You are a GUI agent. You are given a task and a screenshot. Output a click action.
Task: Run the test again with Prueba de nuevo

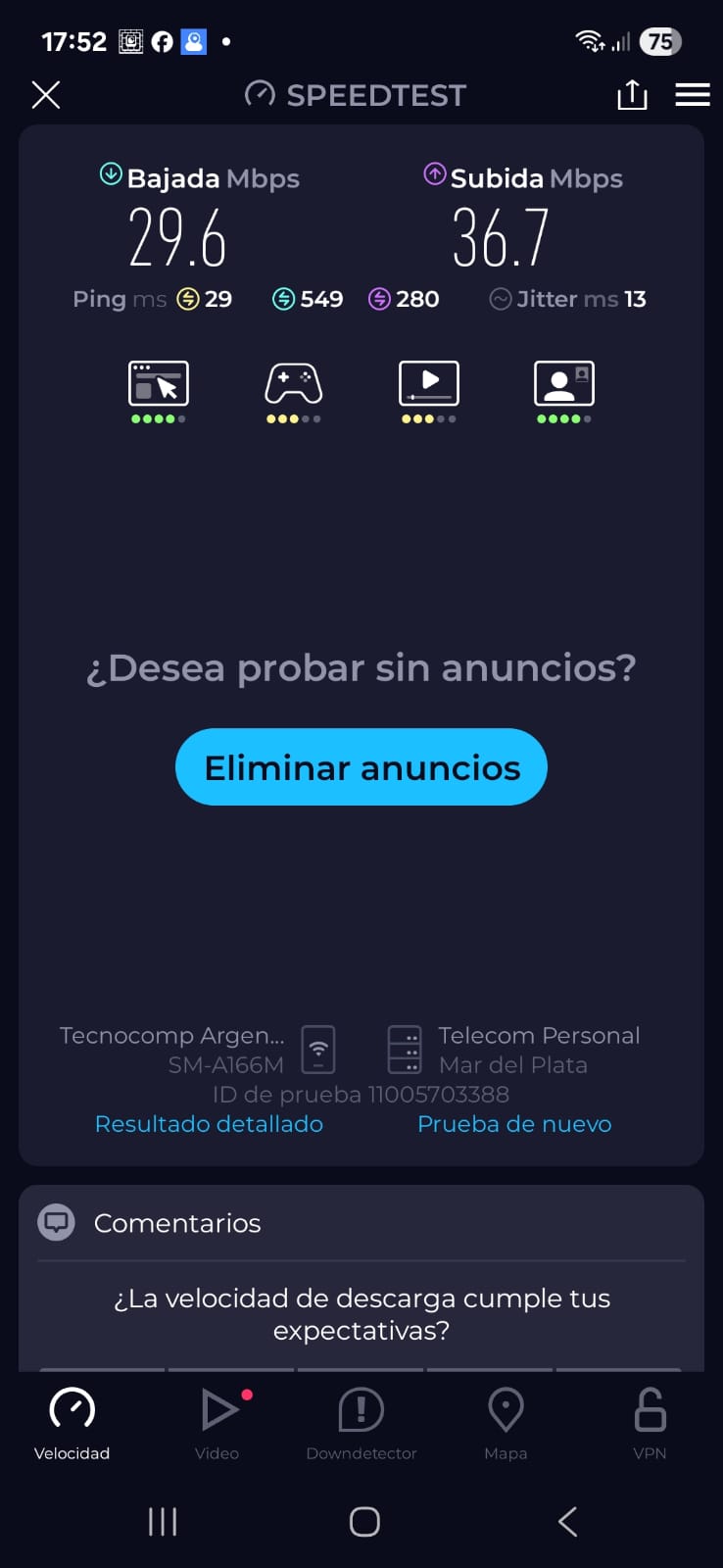tap(514, 1124)
